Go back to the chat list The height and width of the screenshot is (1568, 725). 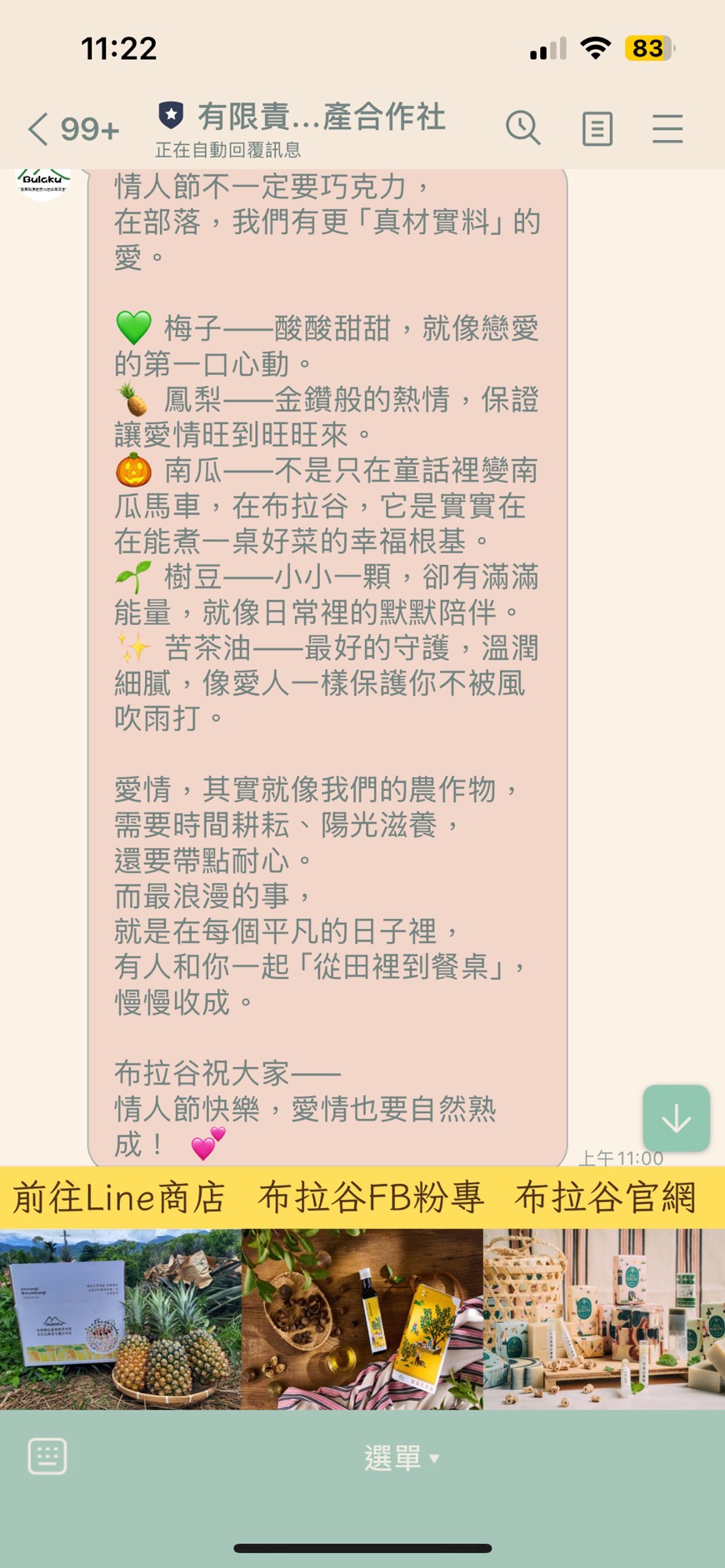tap(38, 129)
